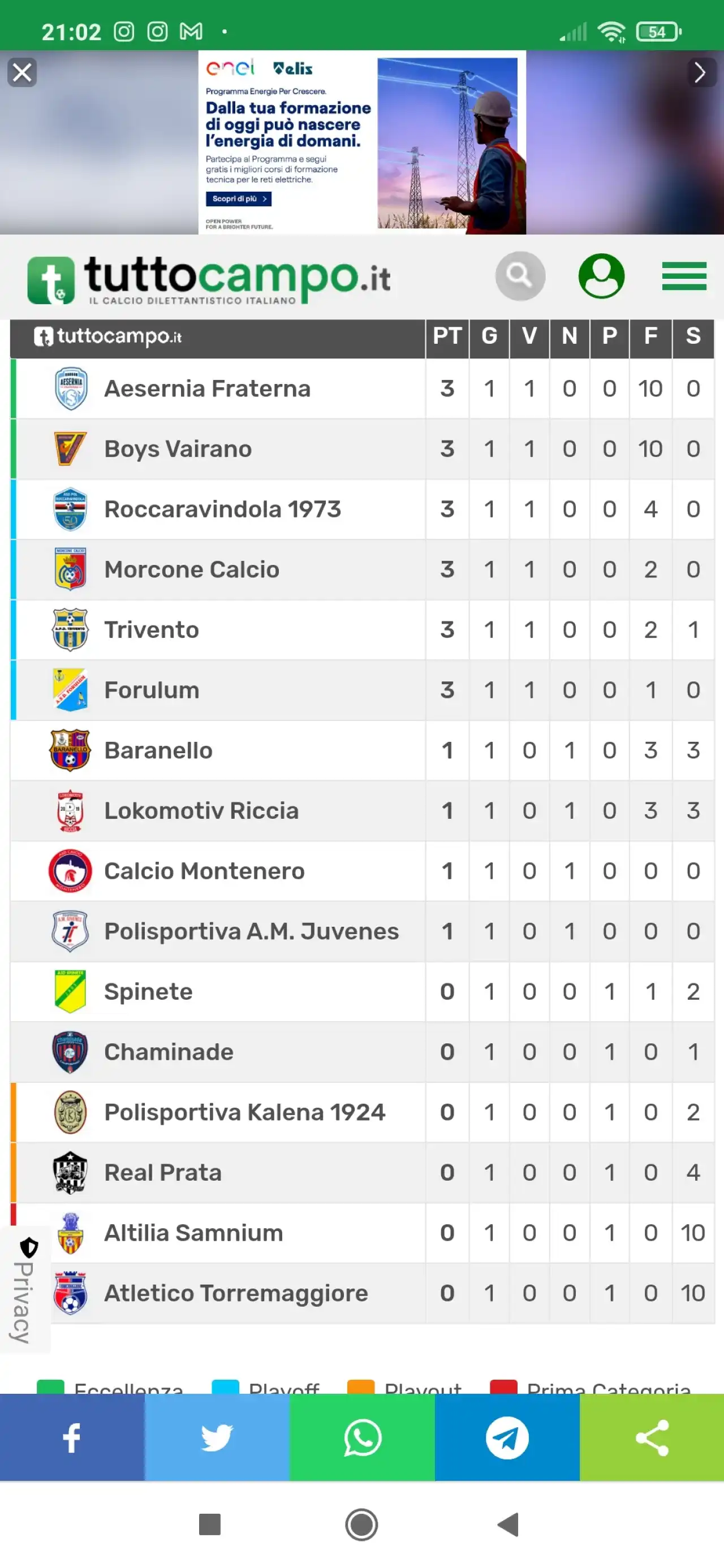This screenshot has height=1568, width=724.
Task: Open Aesernia Fraterna team page
Action: click(207, 388)
